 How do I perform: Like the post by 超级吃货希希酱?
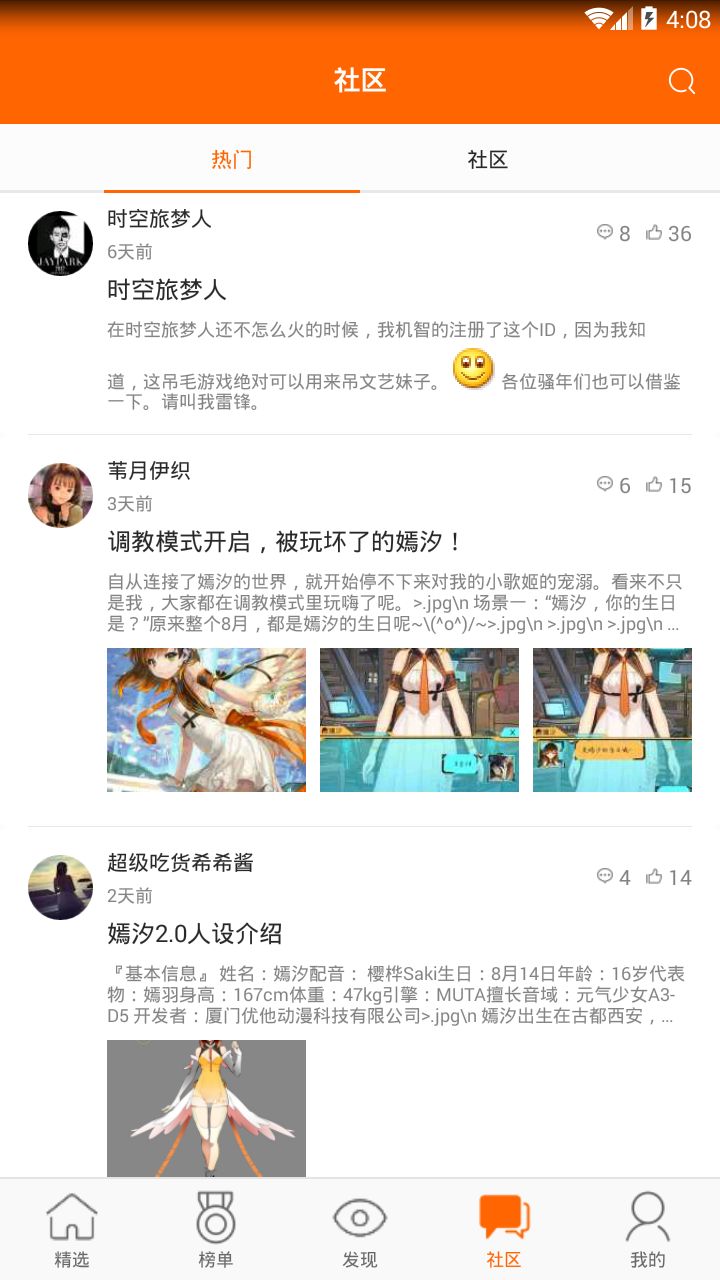click(669, 877)
